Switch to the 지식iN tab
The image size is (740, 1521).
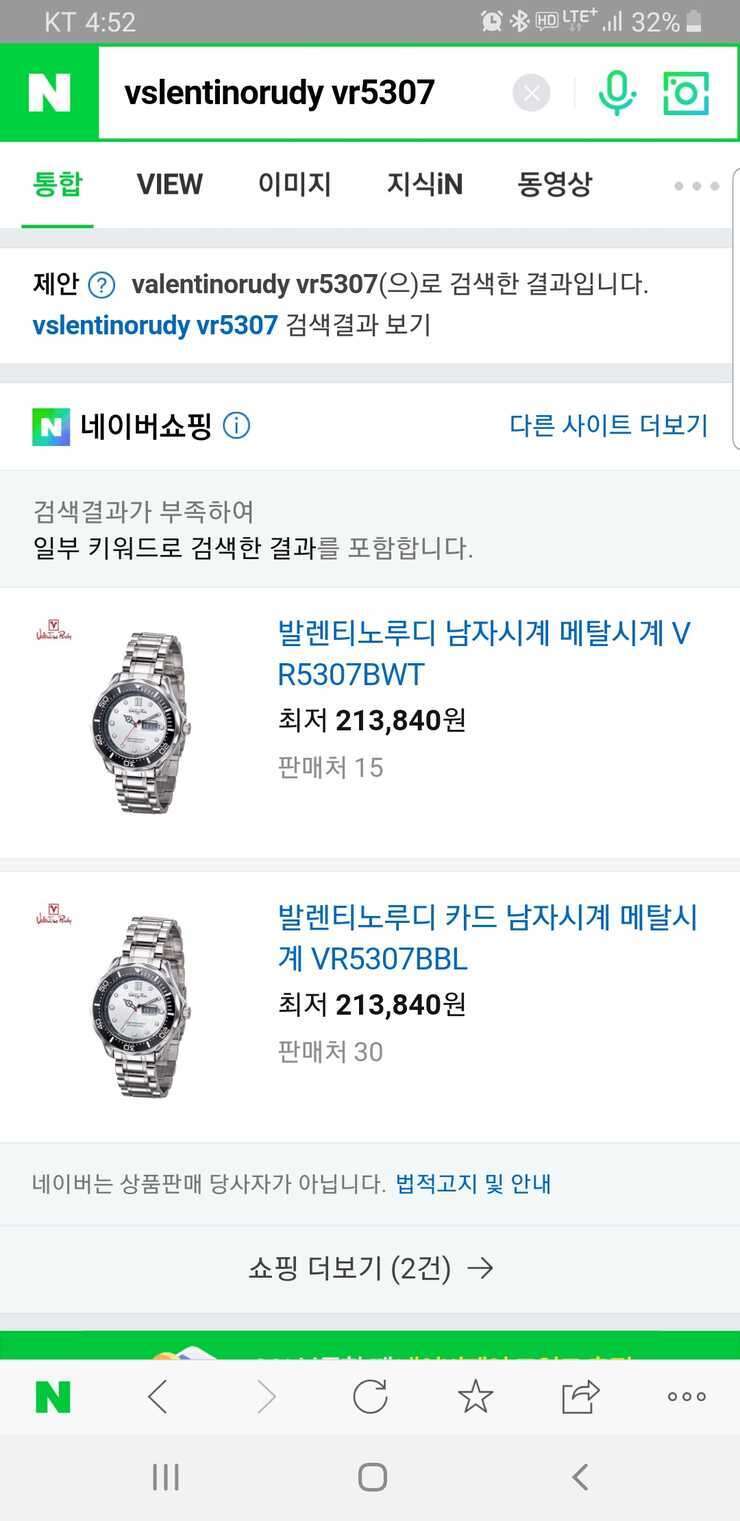424,184
